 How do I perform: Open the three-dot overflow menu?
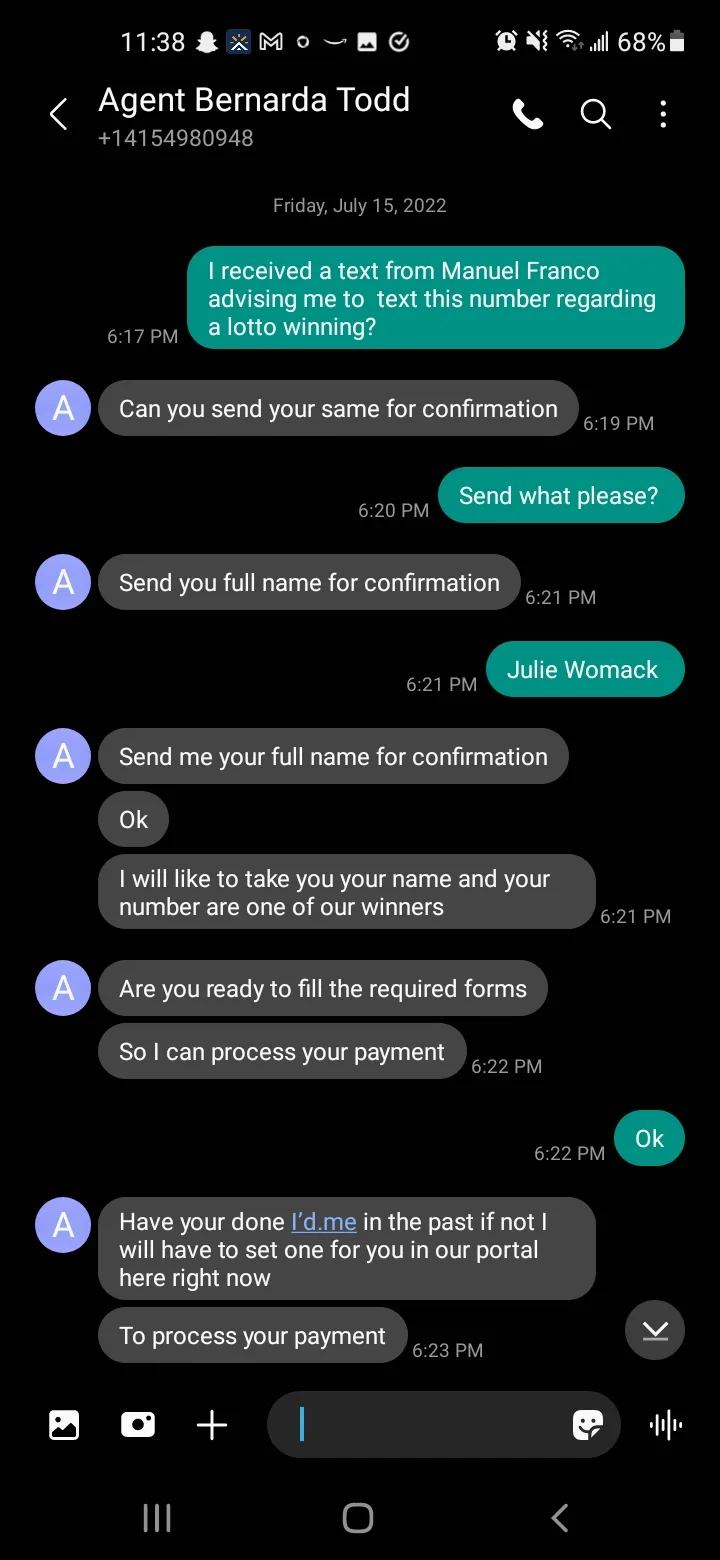pyautogui.click(x=663, y=115)
